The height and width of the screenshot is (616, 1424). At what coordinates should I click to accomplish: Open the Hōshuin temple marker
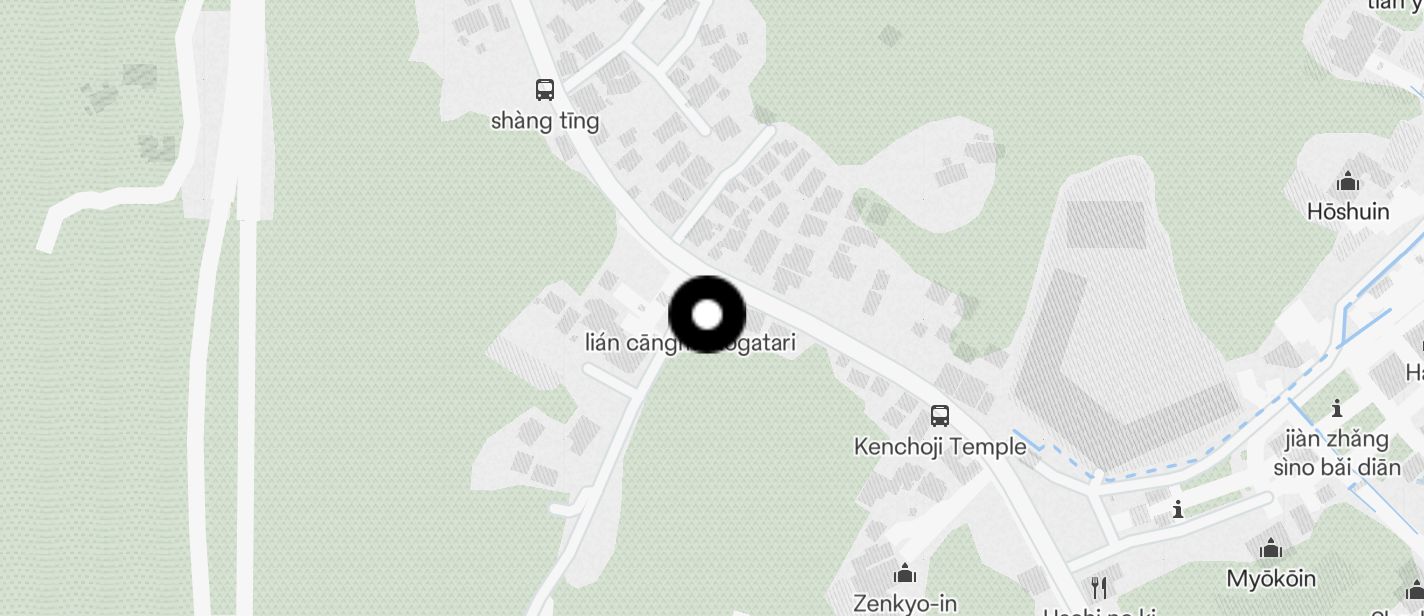point(1348,182)
